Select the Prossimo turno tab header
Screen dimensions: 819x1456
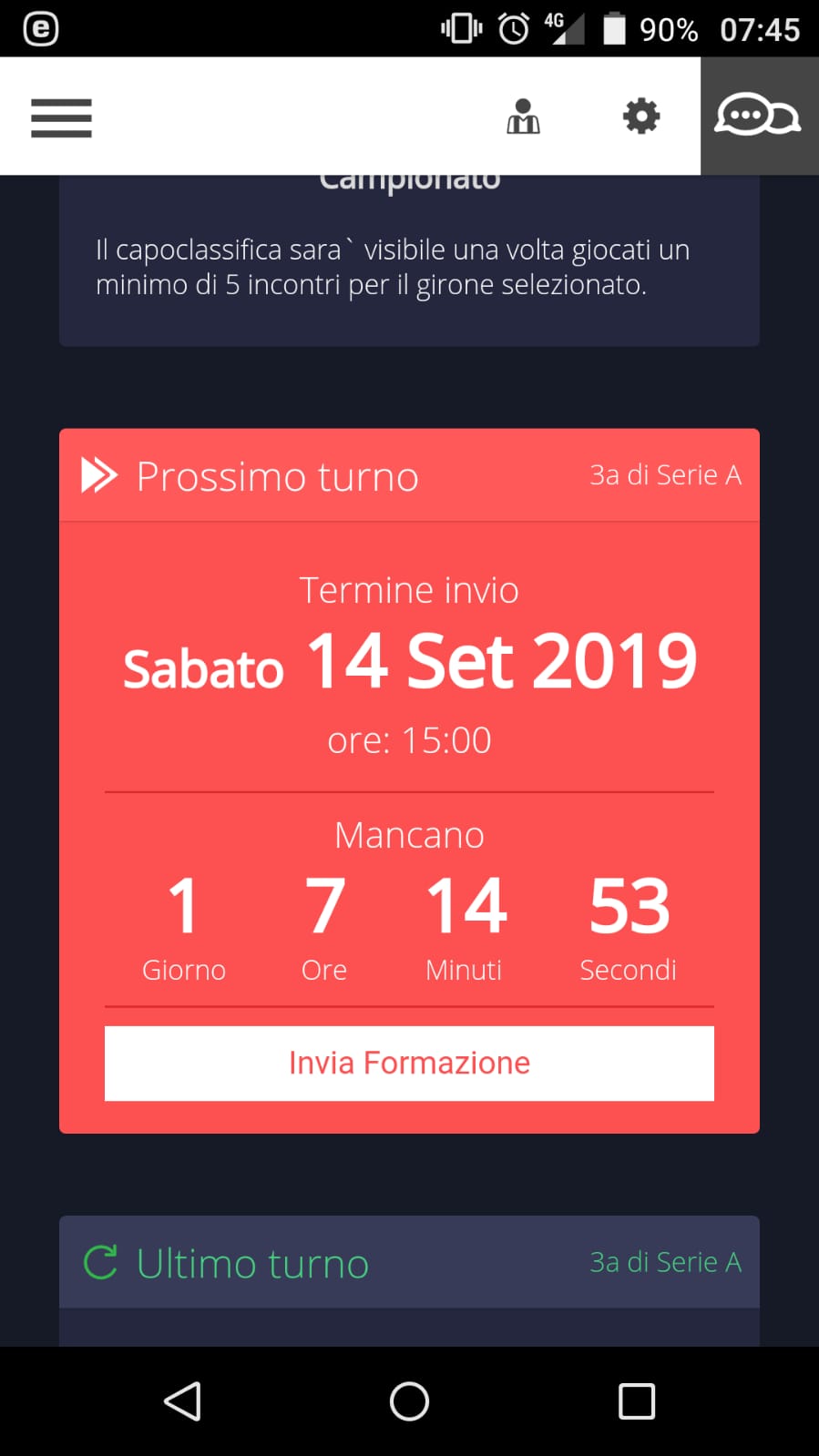tap(277, 476)
